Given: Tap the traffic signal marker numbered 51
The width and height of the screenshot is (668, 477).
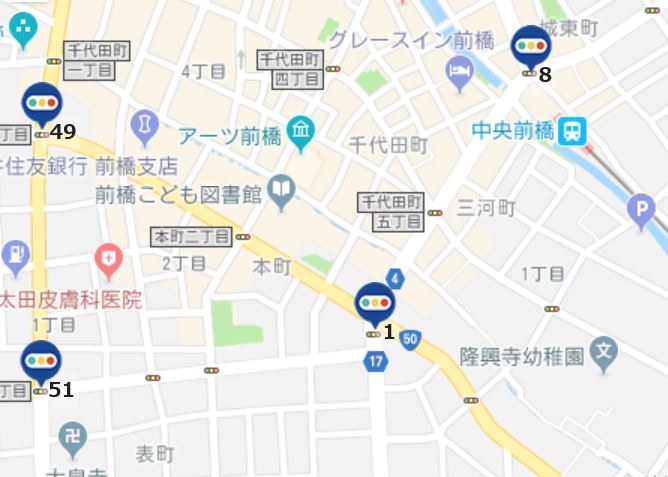Looking at the screenshot, I should [41, 360].
